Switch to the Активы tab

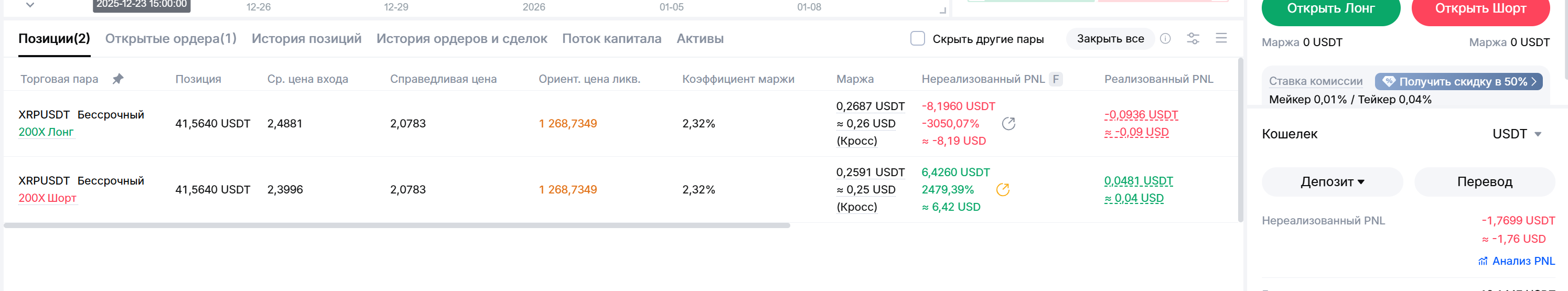[700, 38]
